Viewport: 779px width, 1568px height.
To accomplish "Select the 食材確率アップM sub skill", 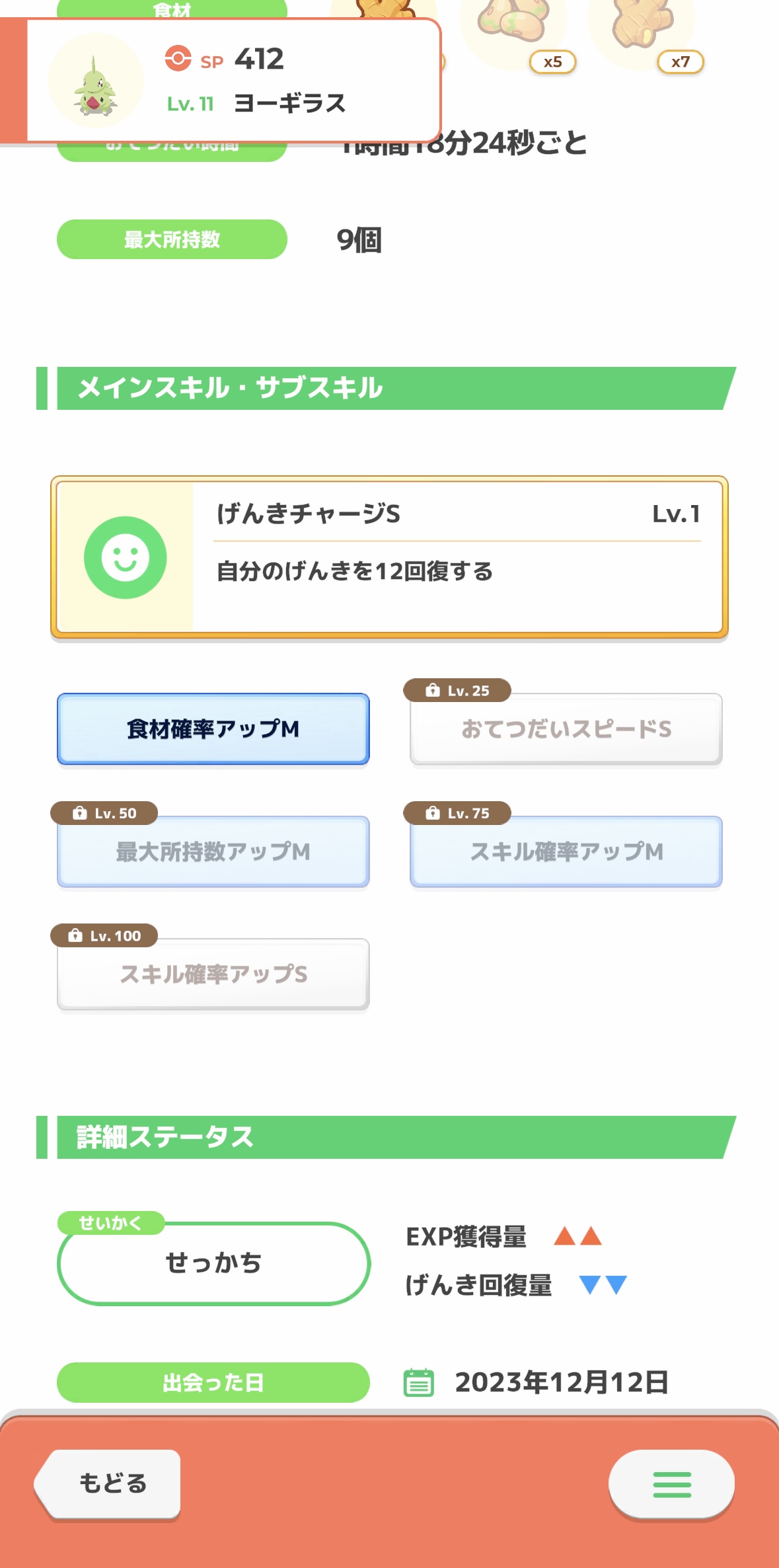I will click(213, 729).
